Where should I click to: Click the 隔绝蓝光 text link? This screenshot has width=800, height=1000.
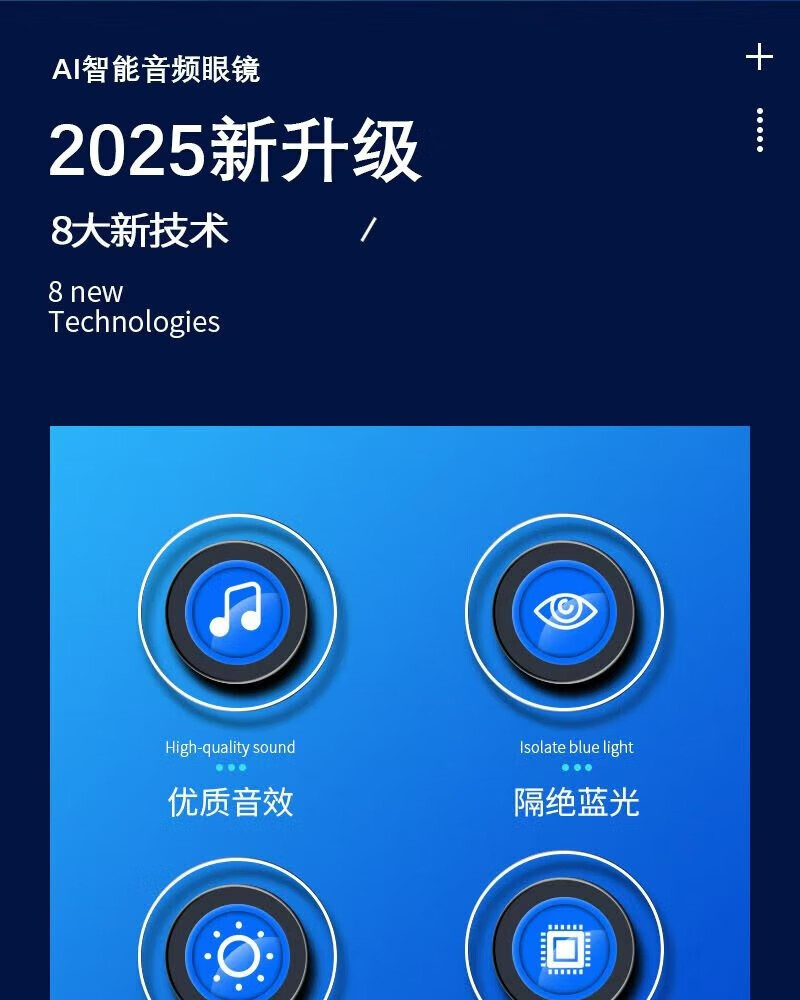point(575,802)
